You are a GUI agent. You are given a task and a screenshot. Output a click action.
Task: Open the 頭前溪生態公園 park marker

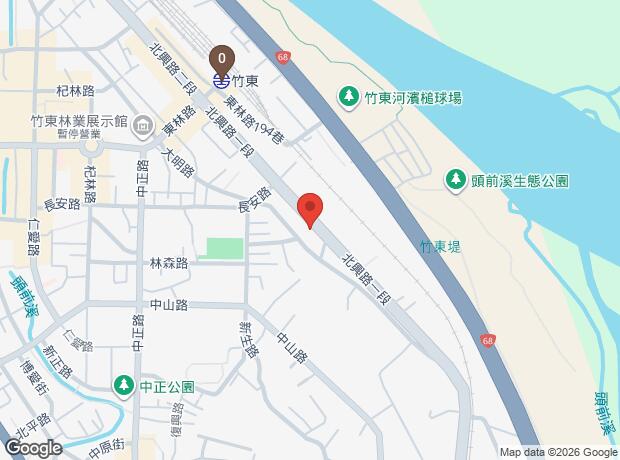(x=456, y=180)
